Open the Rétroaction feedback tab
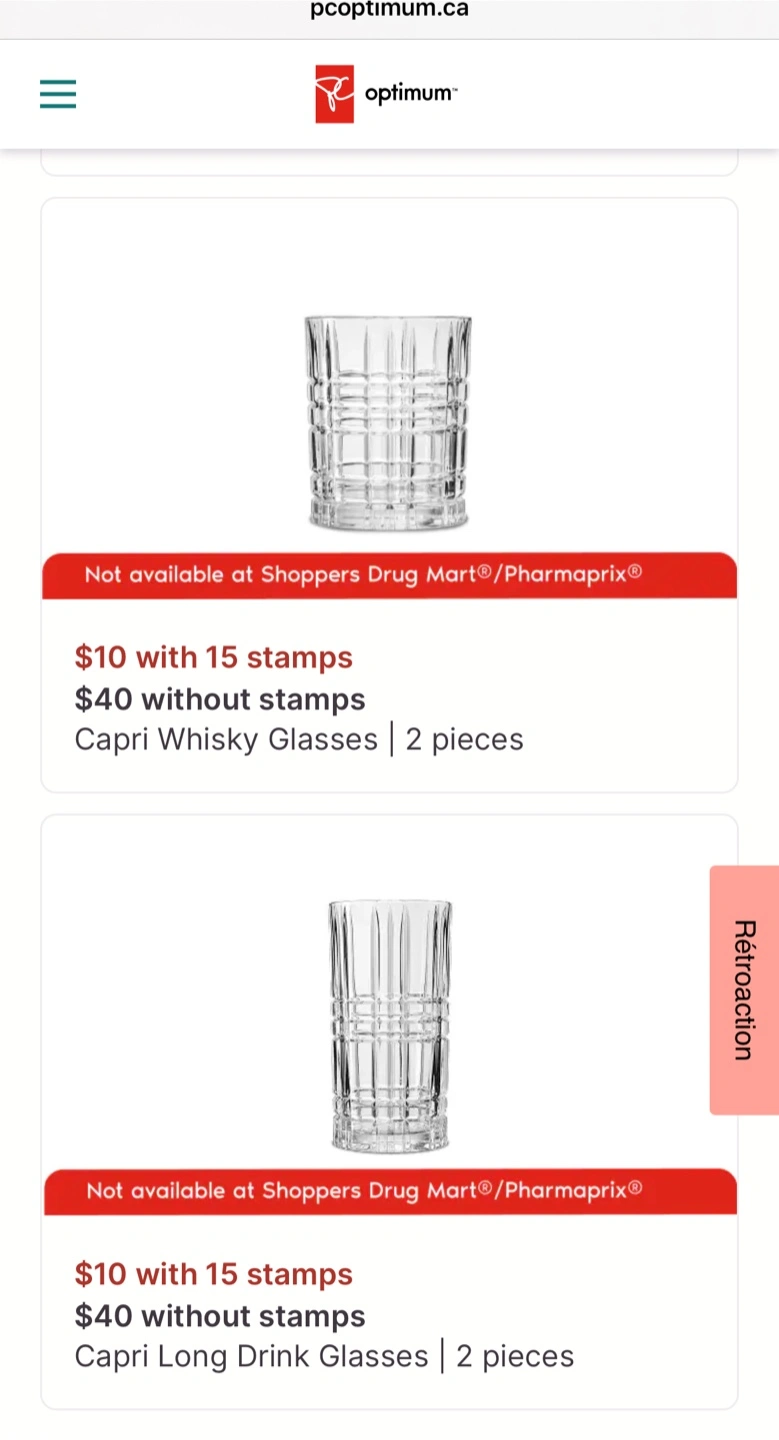This screenshot has height=1440, width=779. click(744, 990)
